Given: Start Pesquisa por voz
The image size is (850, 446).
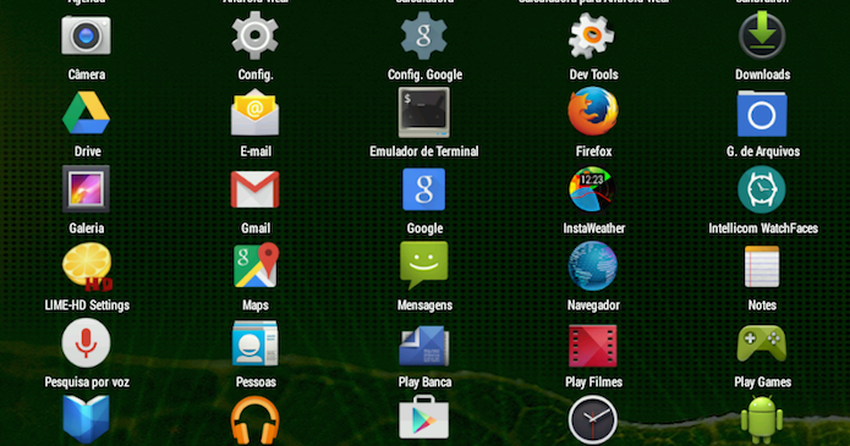Looking at the screenshot, I should coord(86,345).
